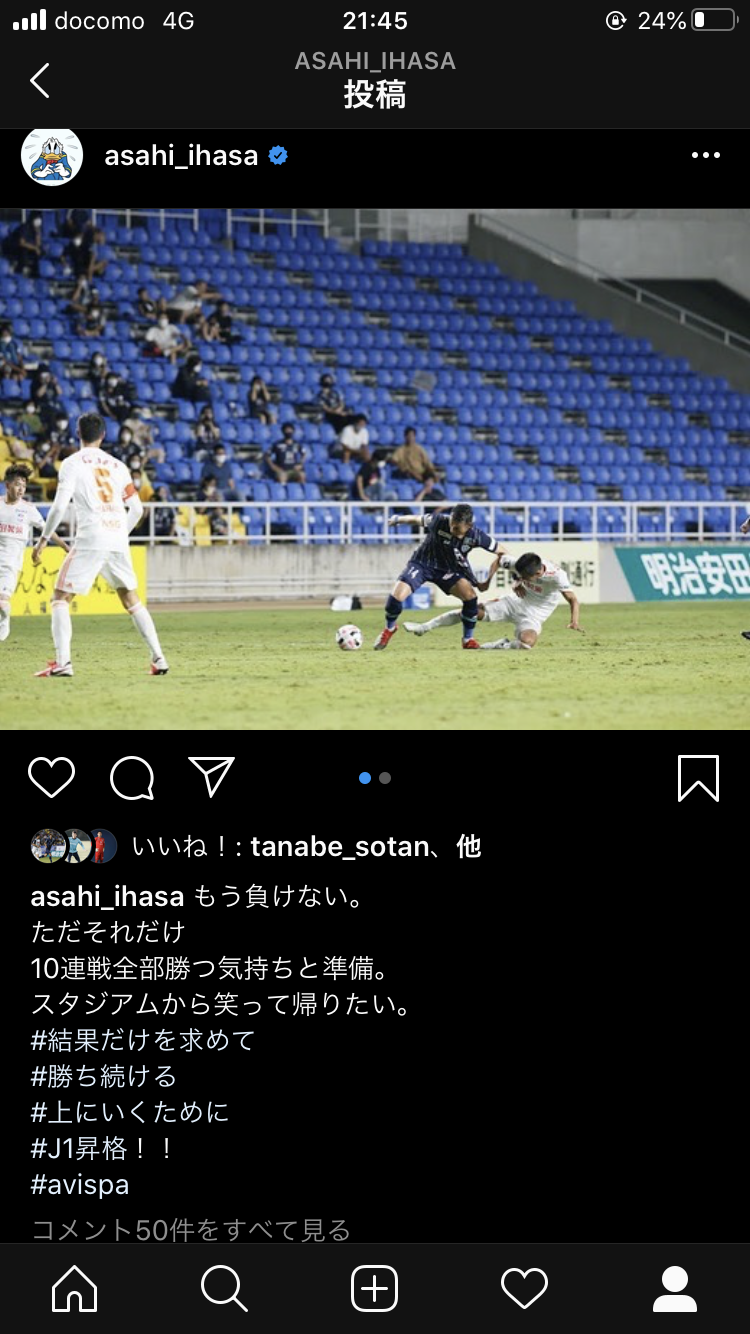The height and width of the screenshot is (1334, 750).
Task: Switch to the Profile tab
Action: [674, 1289]
